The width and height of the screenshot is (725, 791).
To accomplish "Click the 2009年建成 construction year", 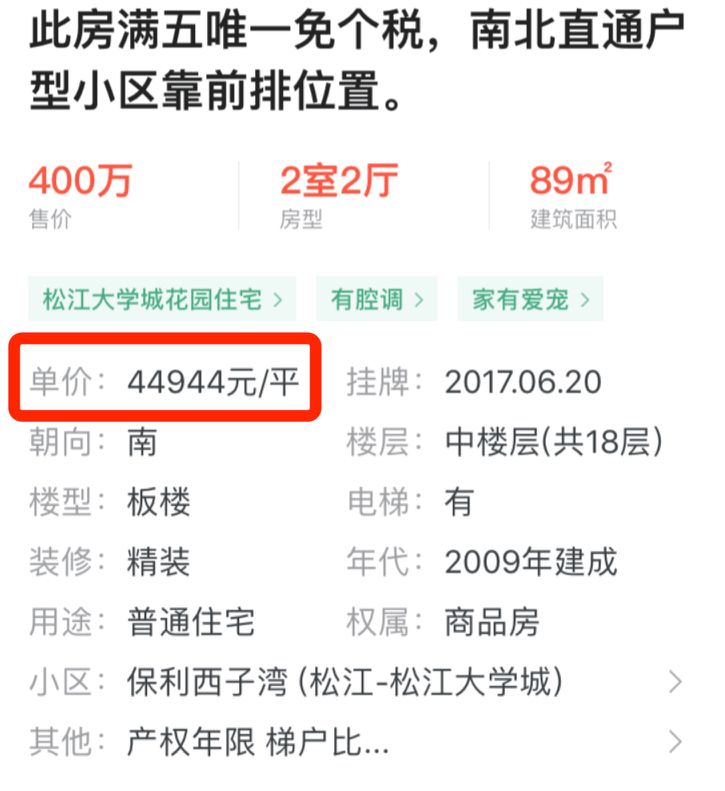I will pos(533,562).
